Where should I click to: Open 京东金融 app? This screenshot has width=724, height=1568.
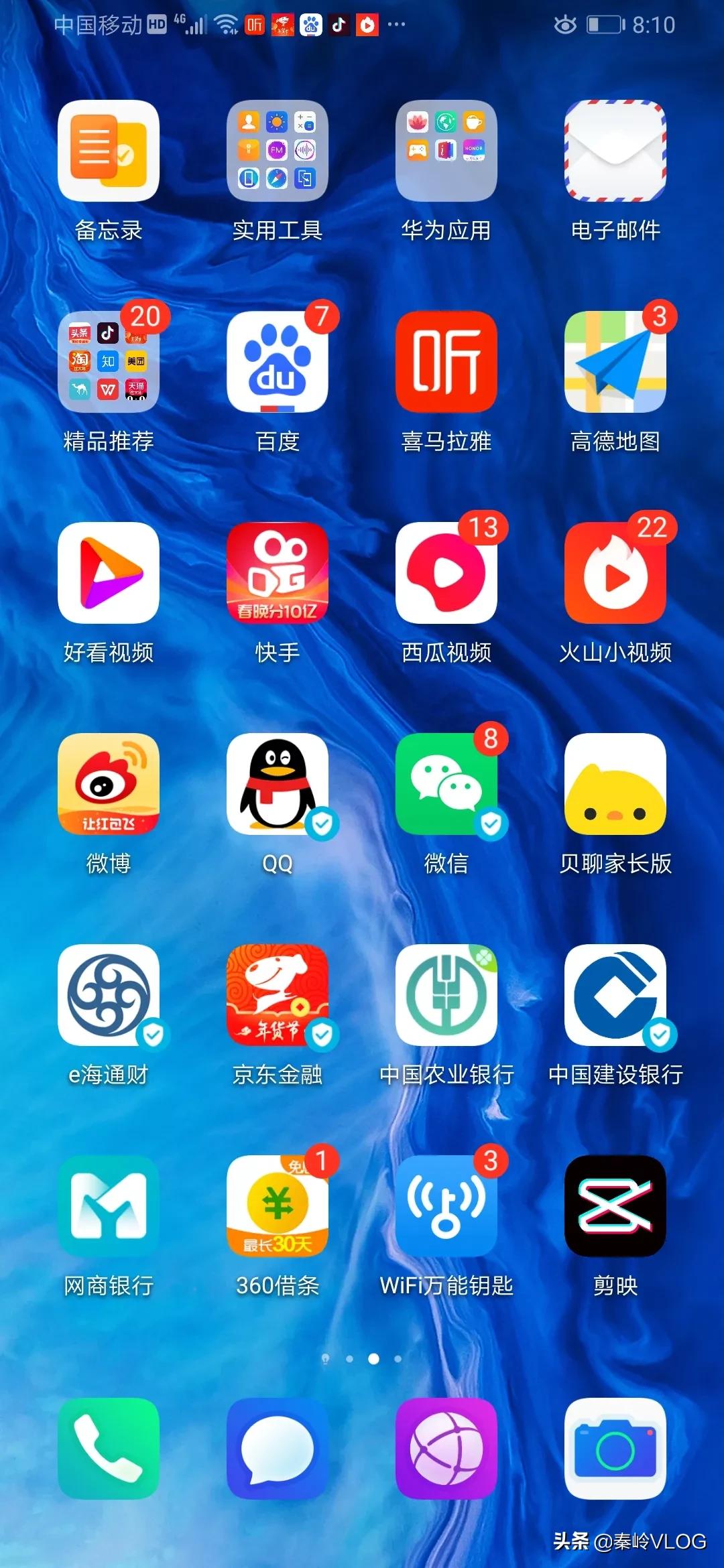(x=278, y=995)
